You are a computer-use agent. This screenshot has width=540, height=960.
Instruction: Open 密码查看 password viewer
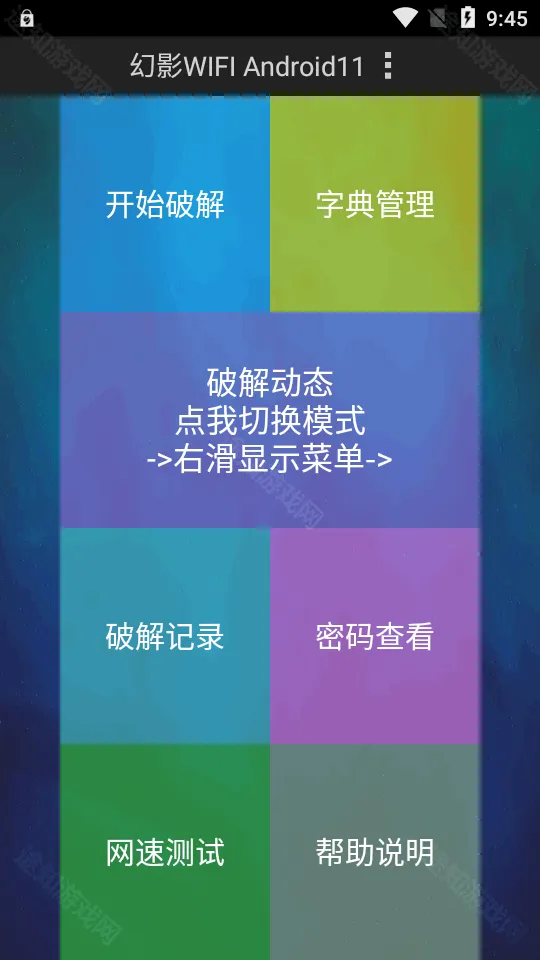[x=375, y=636]
